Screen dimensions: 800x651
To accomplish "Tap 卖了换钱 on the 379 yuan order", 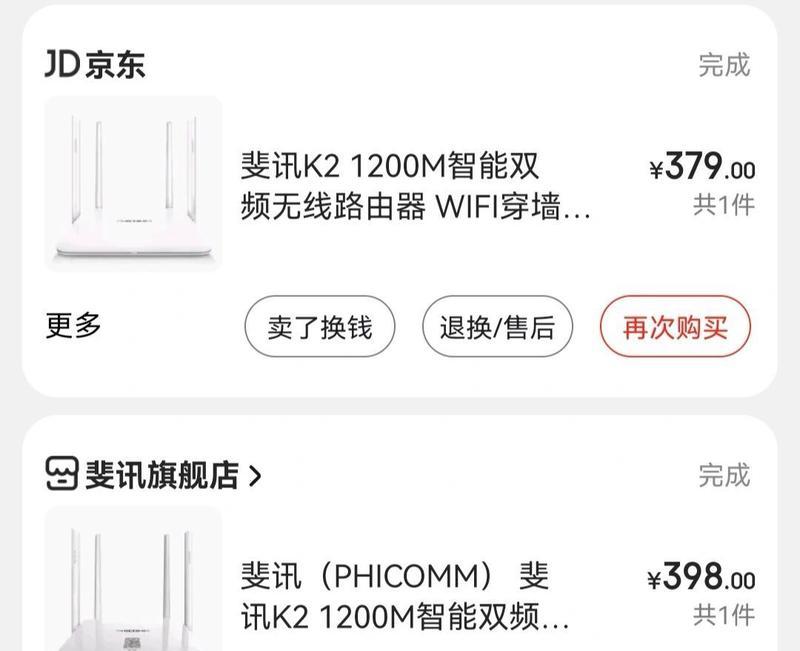I will point(320,327).
